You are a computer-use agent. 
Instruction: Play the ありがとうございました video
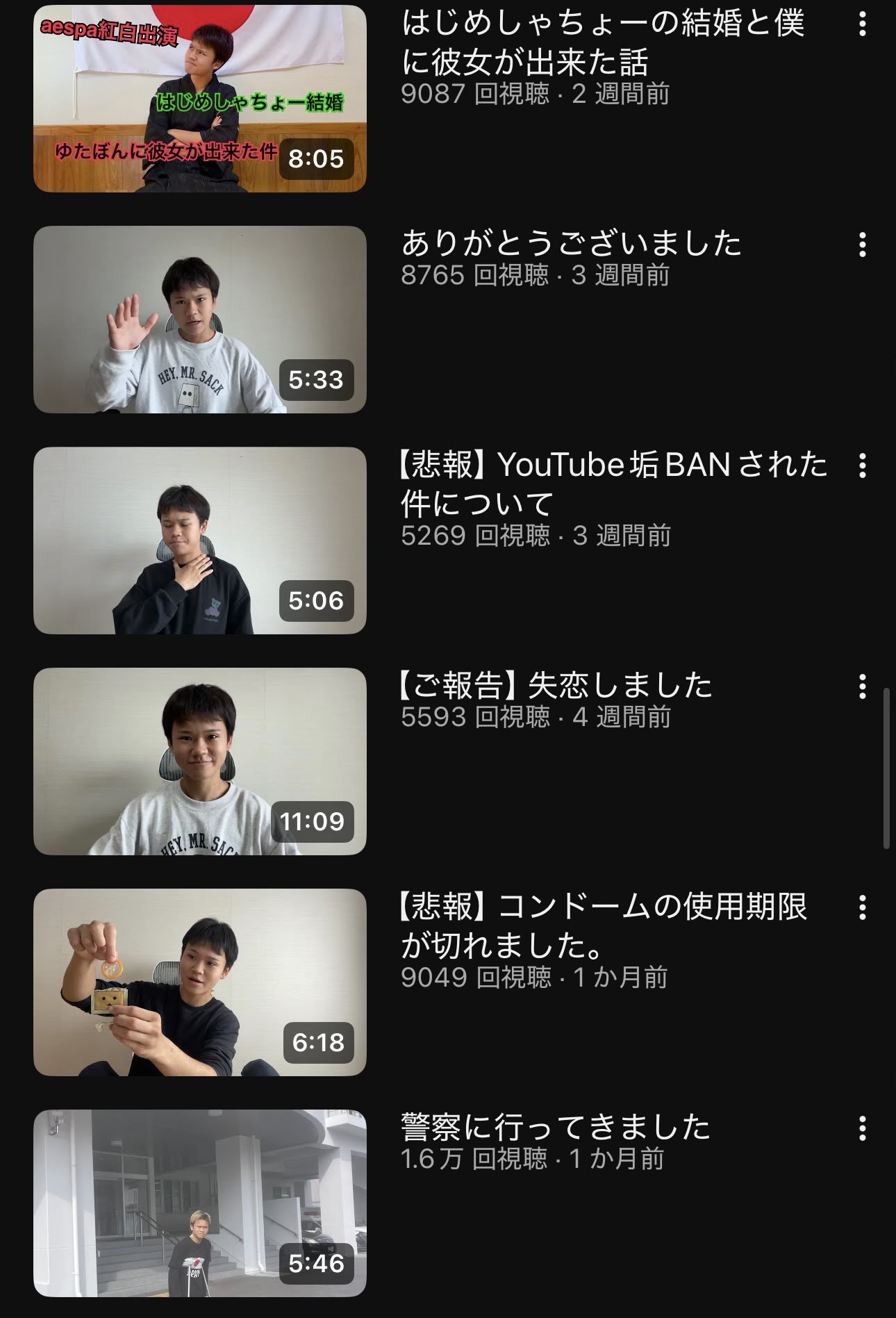200,320
